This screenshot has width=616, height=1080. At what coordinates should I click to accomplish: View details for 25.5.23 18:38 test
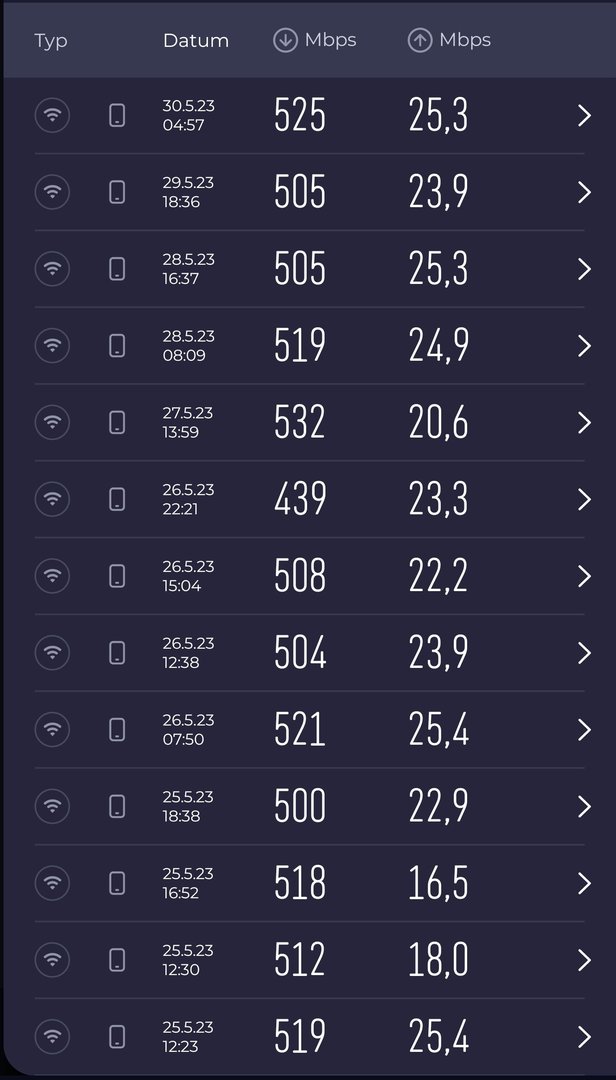tap(585, 806)
